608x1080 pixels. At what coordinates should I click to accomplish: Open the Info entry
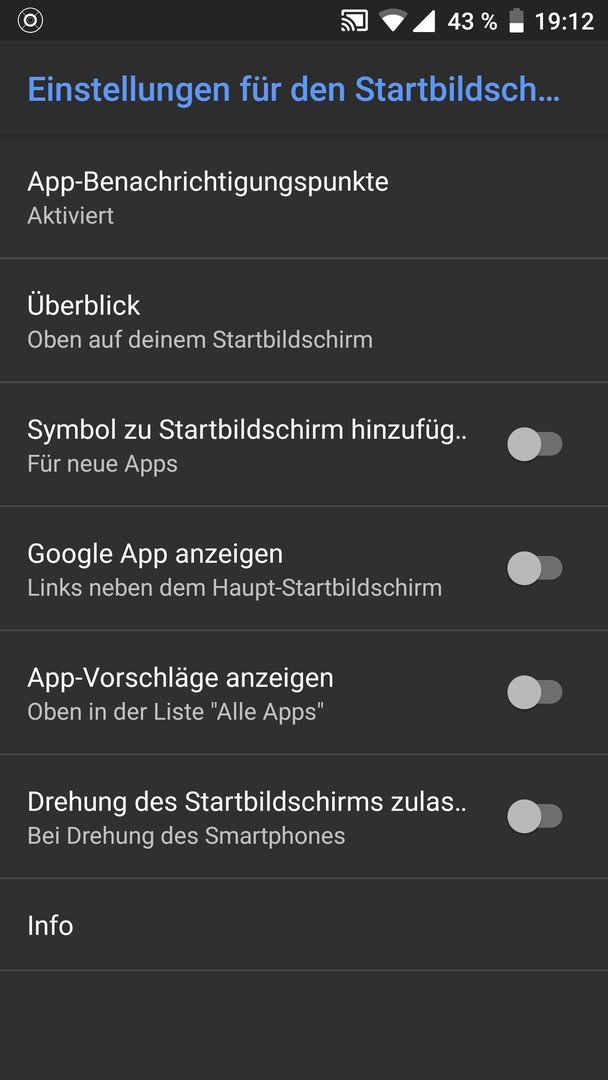coord(304,925)
